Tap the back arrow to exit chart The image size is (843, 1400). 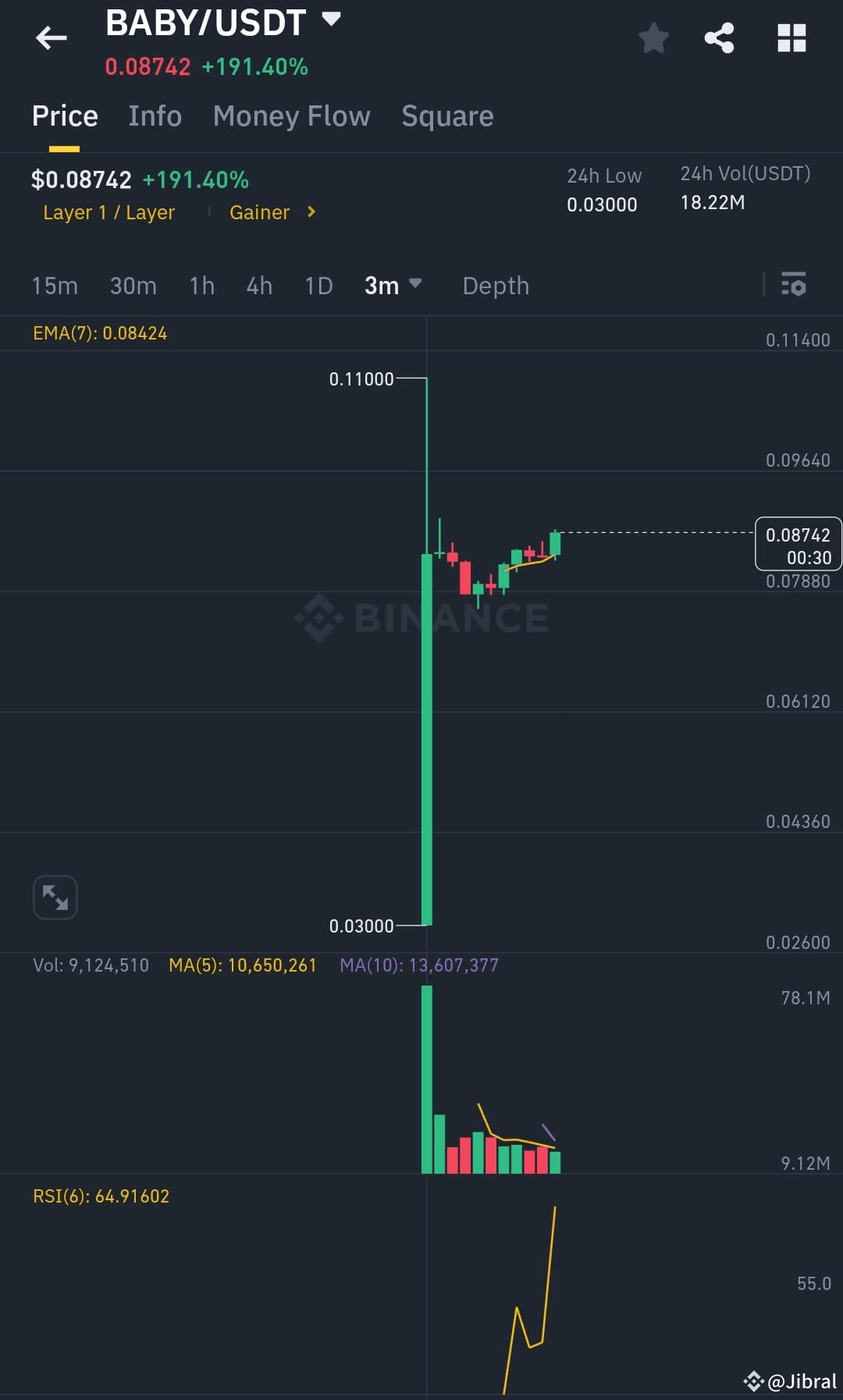pos(51,37)
